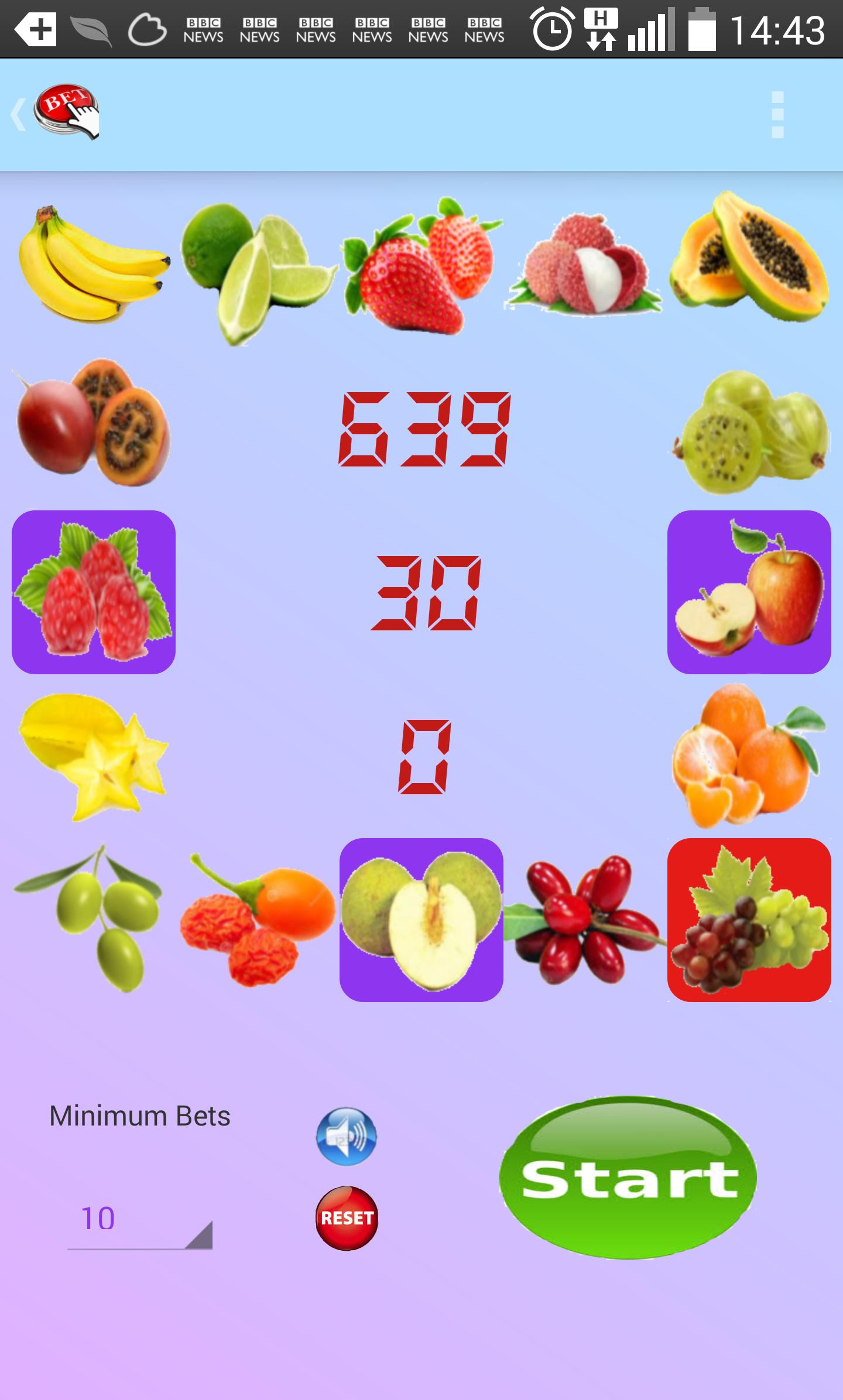Select the strawberry fruit tile
The width and height of the screenshot is (843, 1400).
[x=421, y=267]
